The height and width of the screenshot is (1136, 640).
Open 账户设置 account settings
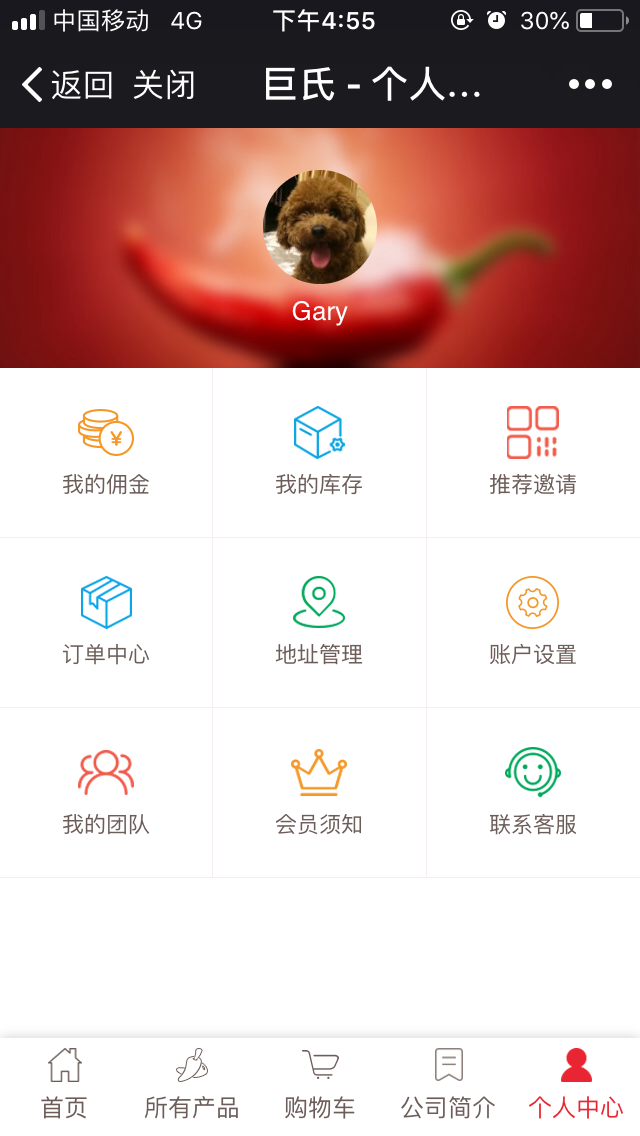[x=532, y=622]
